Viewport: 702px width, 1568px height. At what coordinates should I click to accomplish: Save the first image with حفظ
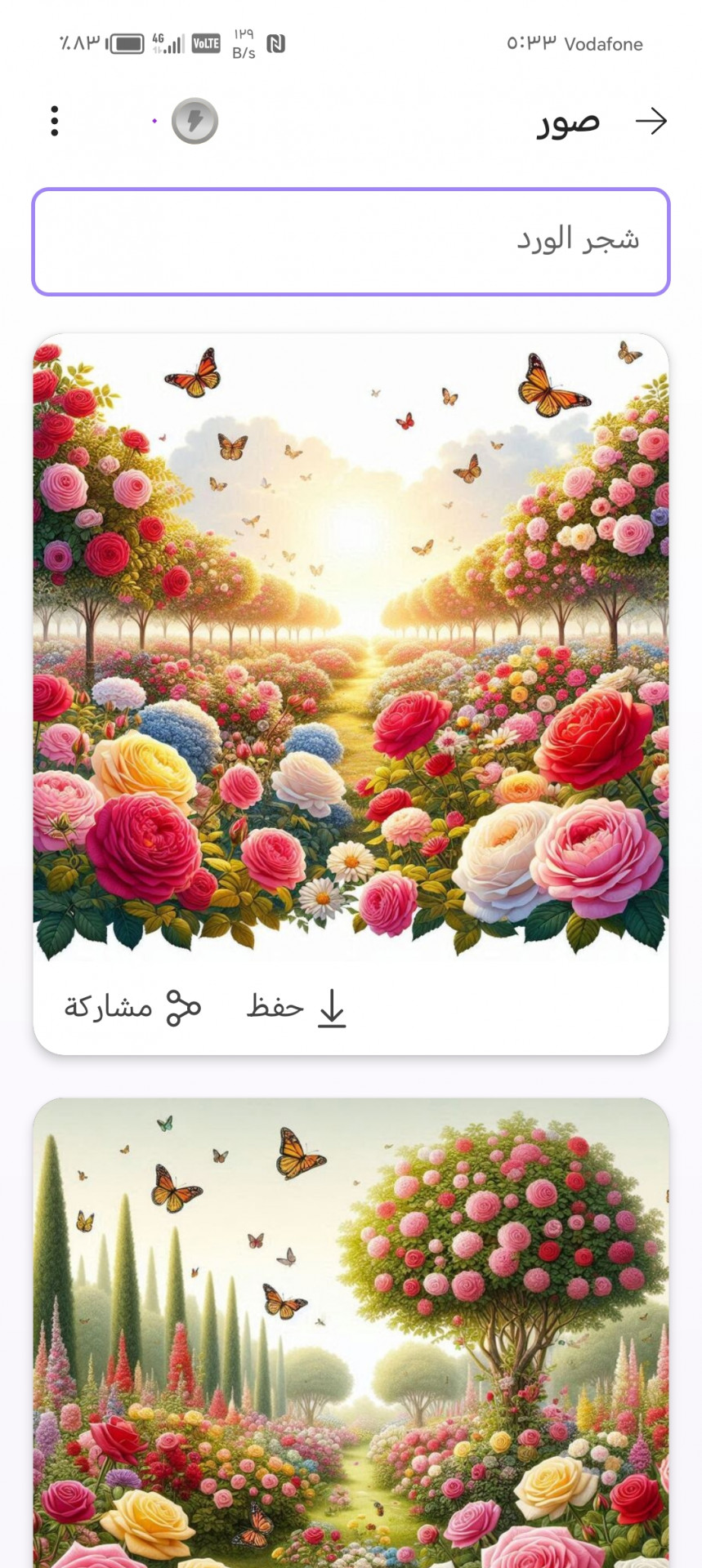point(297,1007)
